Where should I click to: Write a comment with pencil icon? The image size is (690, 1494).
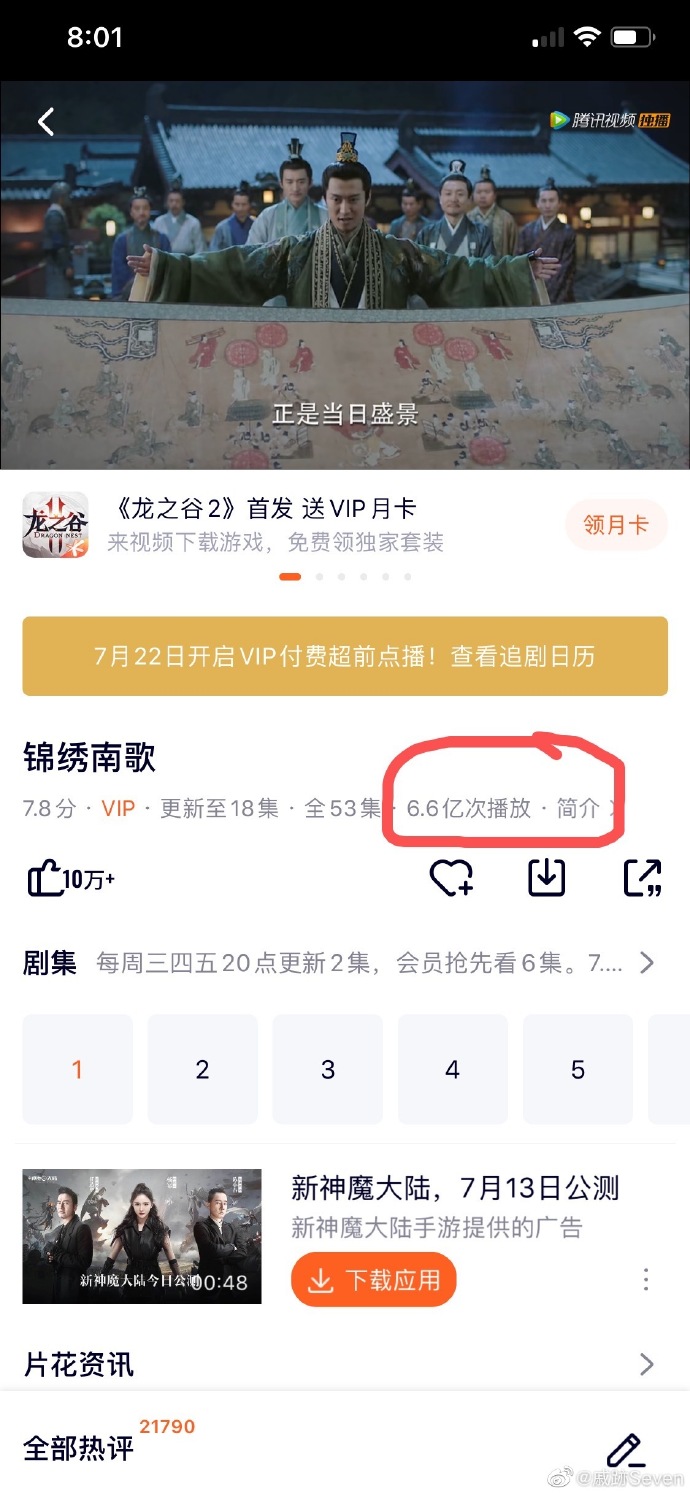click(624, 1449)
